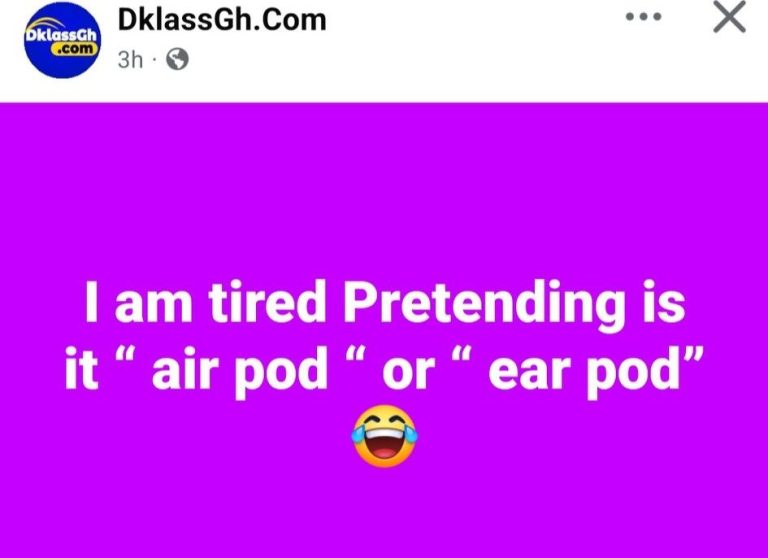The image size is (768, 558).
Task: Open the post's three-dot options menu
Action: click(x=642, y=18)
